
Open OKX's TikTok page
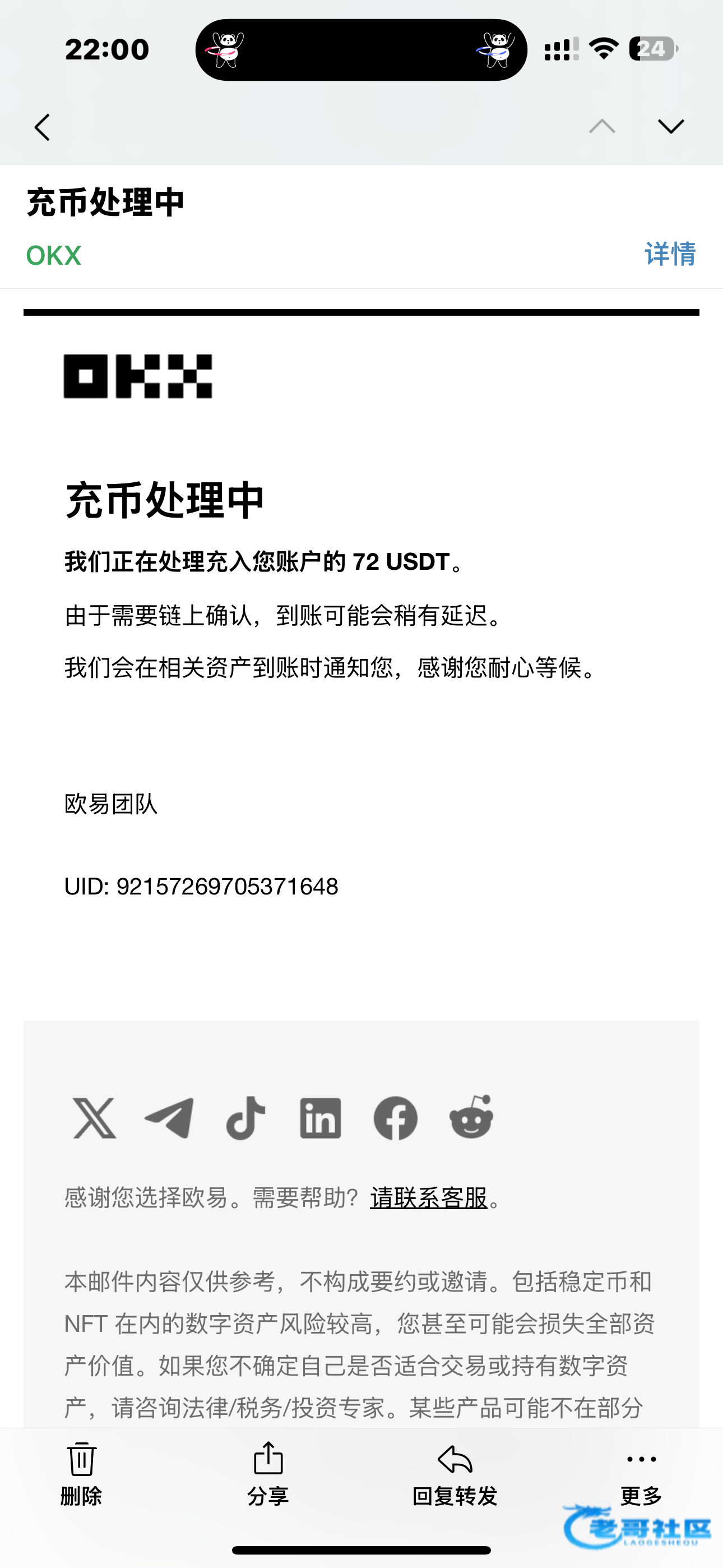(x=245, y=1118)
